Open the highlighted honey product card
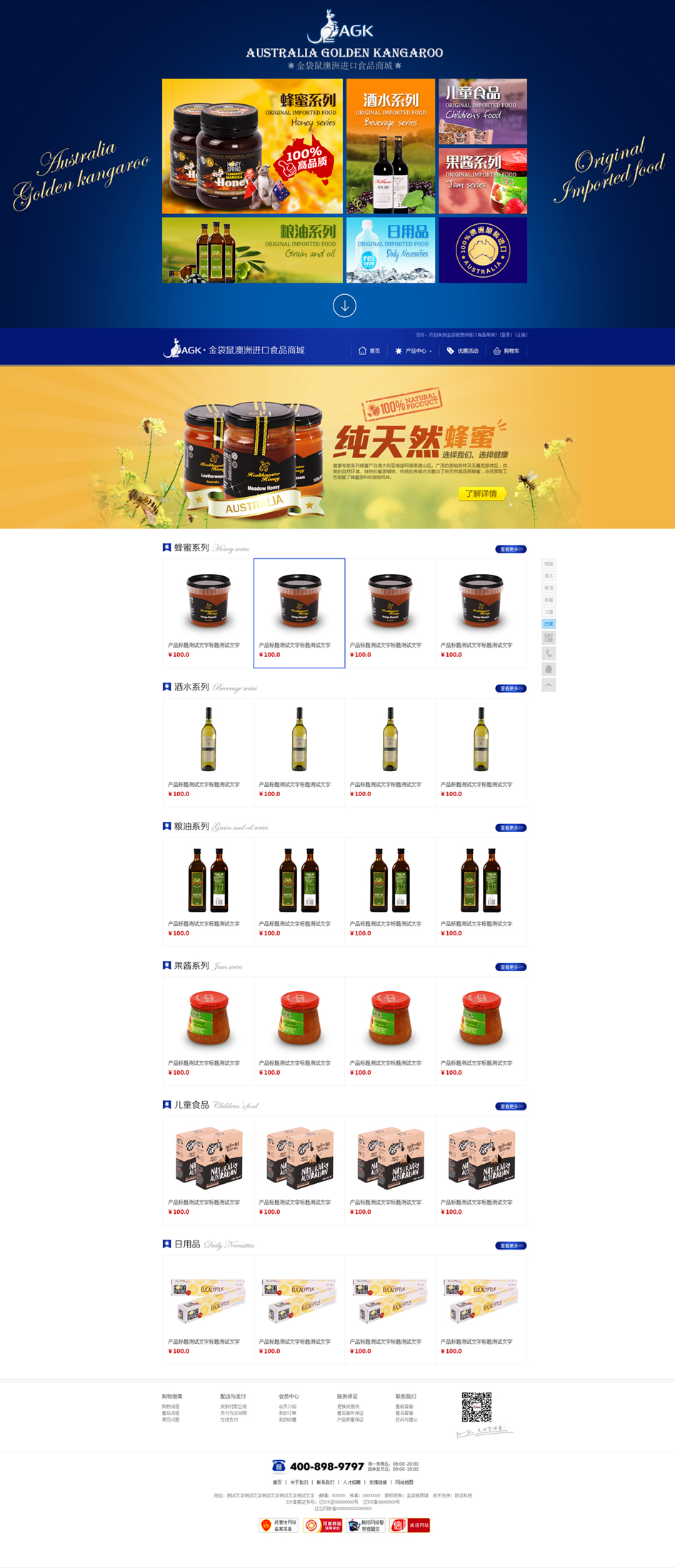Viewport: 675px width, 1568px height. click(x=299, y=613)
